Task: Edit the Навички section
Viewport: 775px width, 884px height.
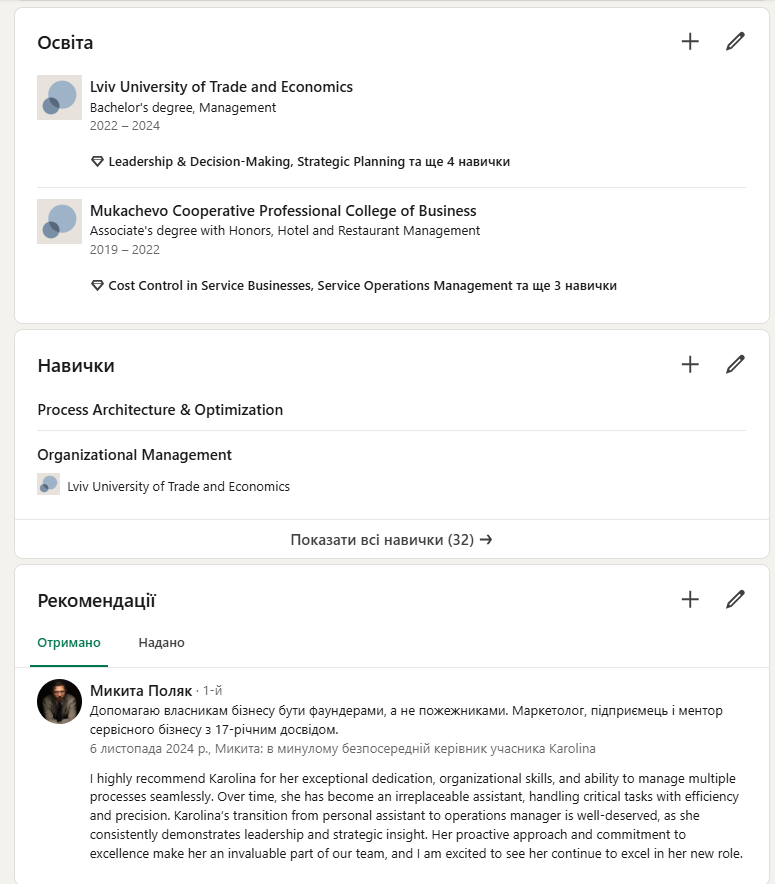Action: (735, 364)
